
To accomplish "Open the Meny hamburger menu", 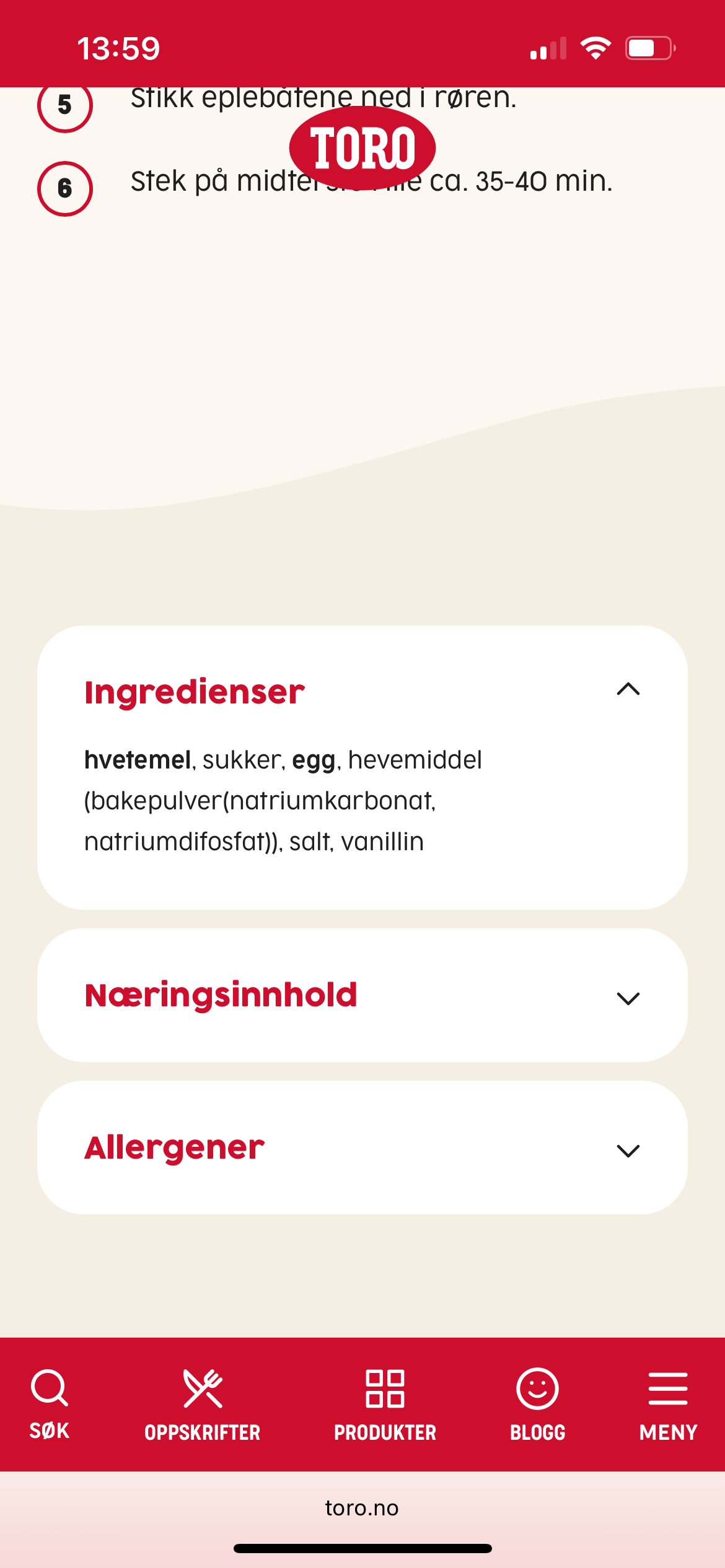I will click(x=668, y=1405).
